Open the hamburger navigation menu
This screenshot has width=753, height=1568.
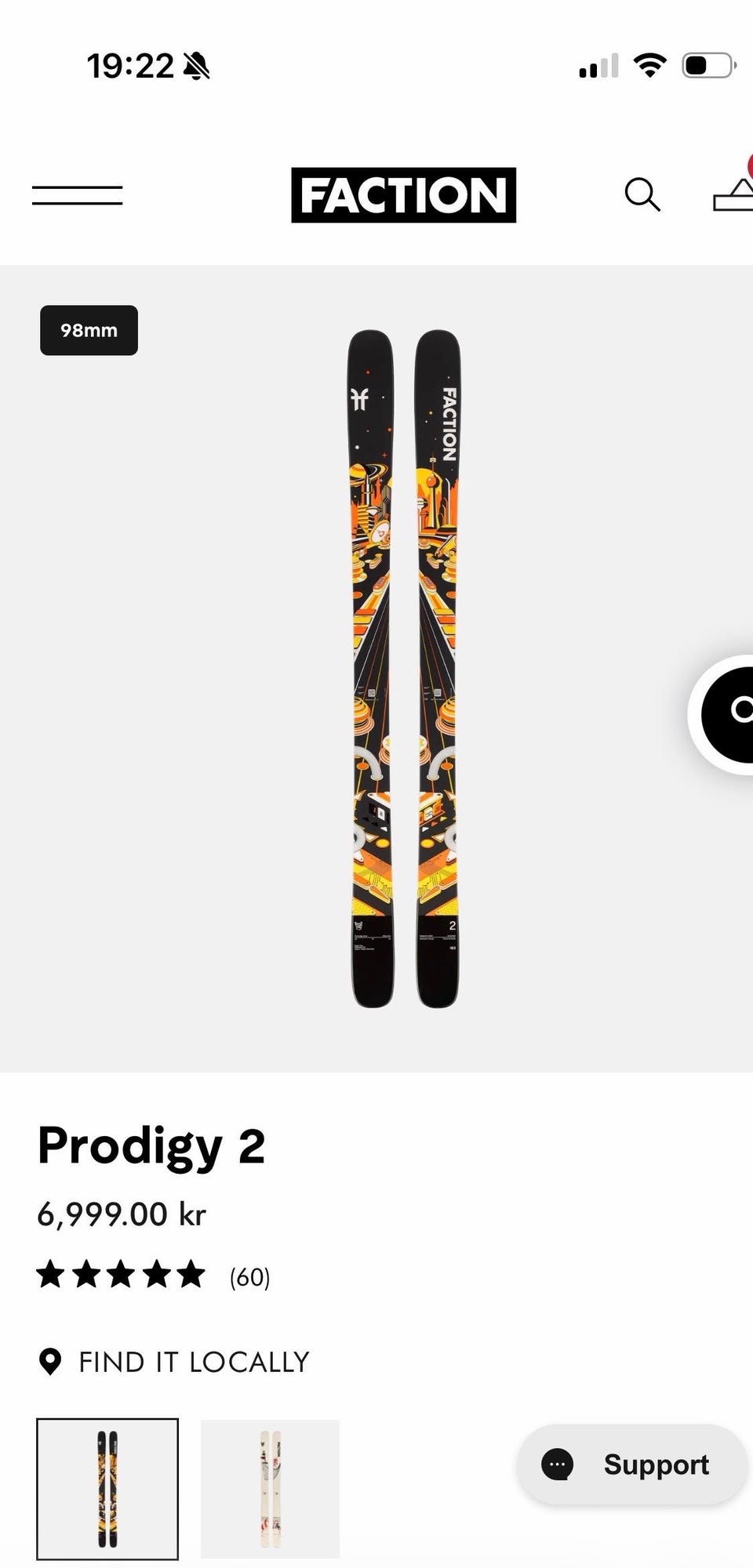click(x=77, y=195)
